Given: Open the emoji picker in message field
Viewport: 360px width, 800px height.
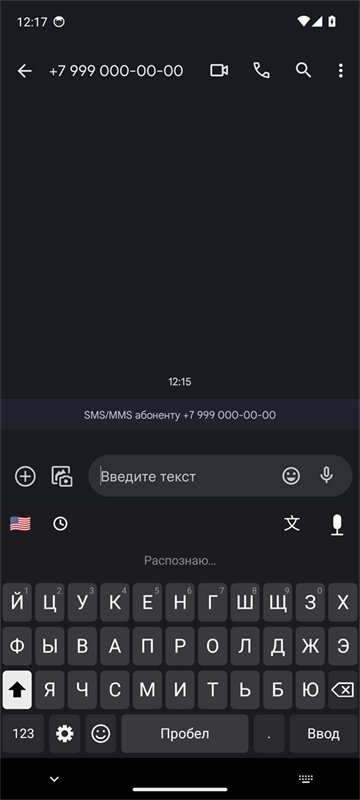Looking at the screenshot, I should click(x=291, y=476).
